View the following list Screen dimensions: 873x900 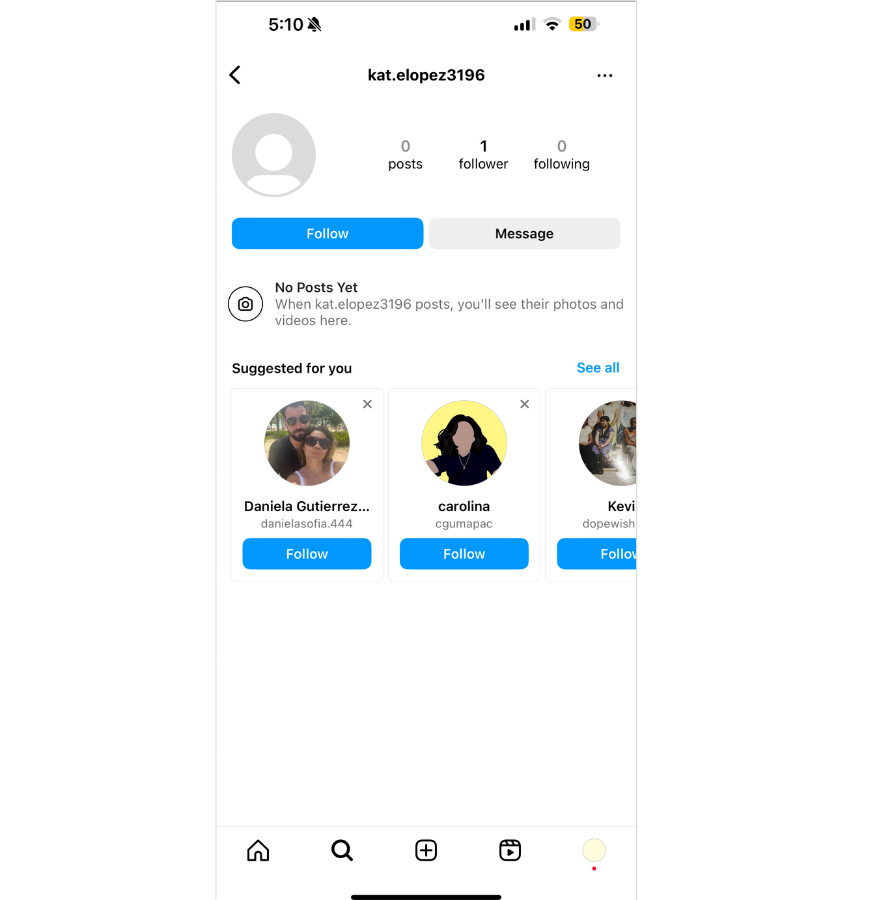(561, 155)
